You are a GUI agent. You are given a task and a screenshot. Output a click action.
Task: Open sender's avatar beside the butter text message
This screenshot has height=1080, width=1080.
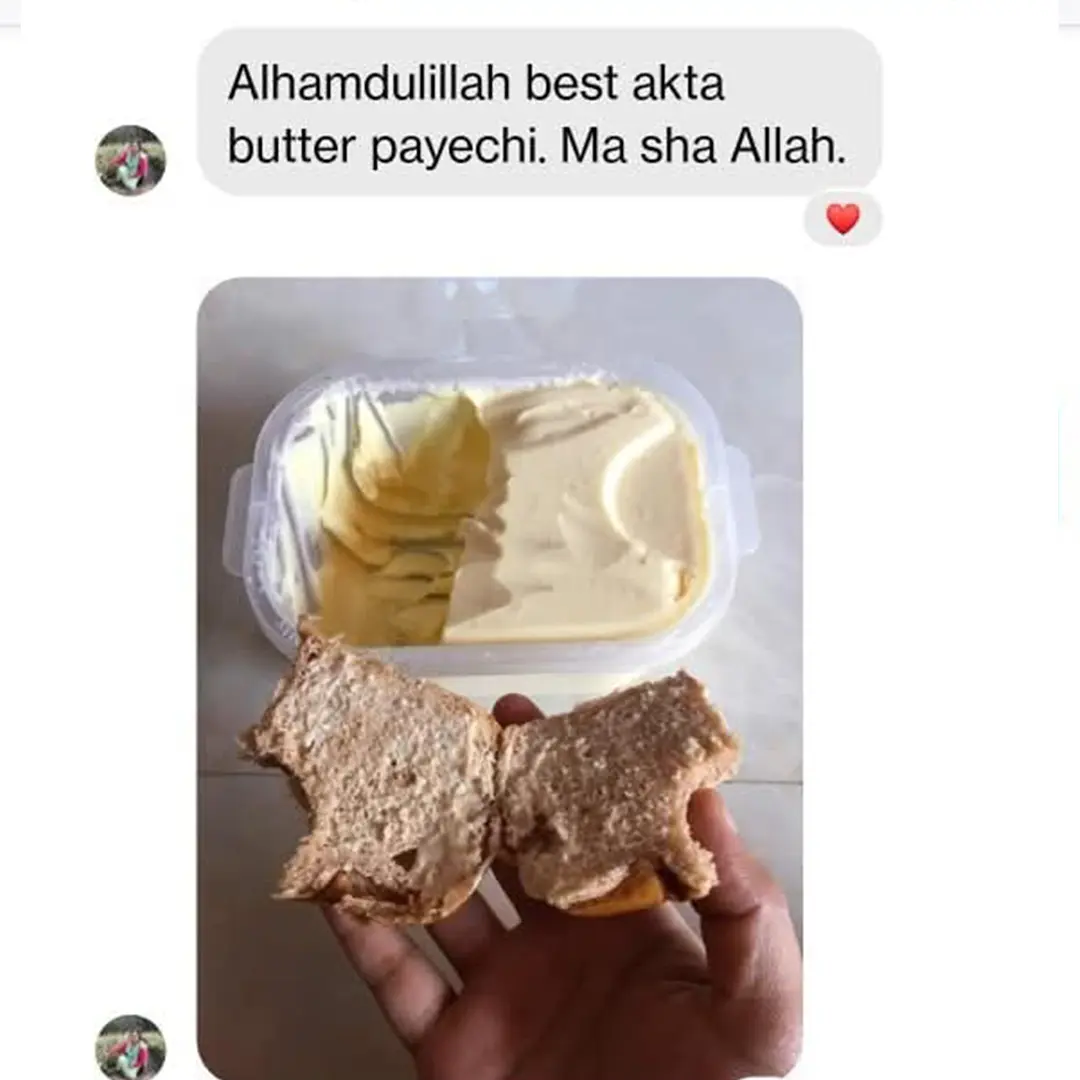[131, 160]
